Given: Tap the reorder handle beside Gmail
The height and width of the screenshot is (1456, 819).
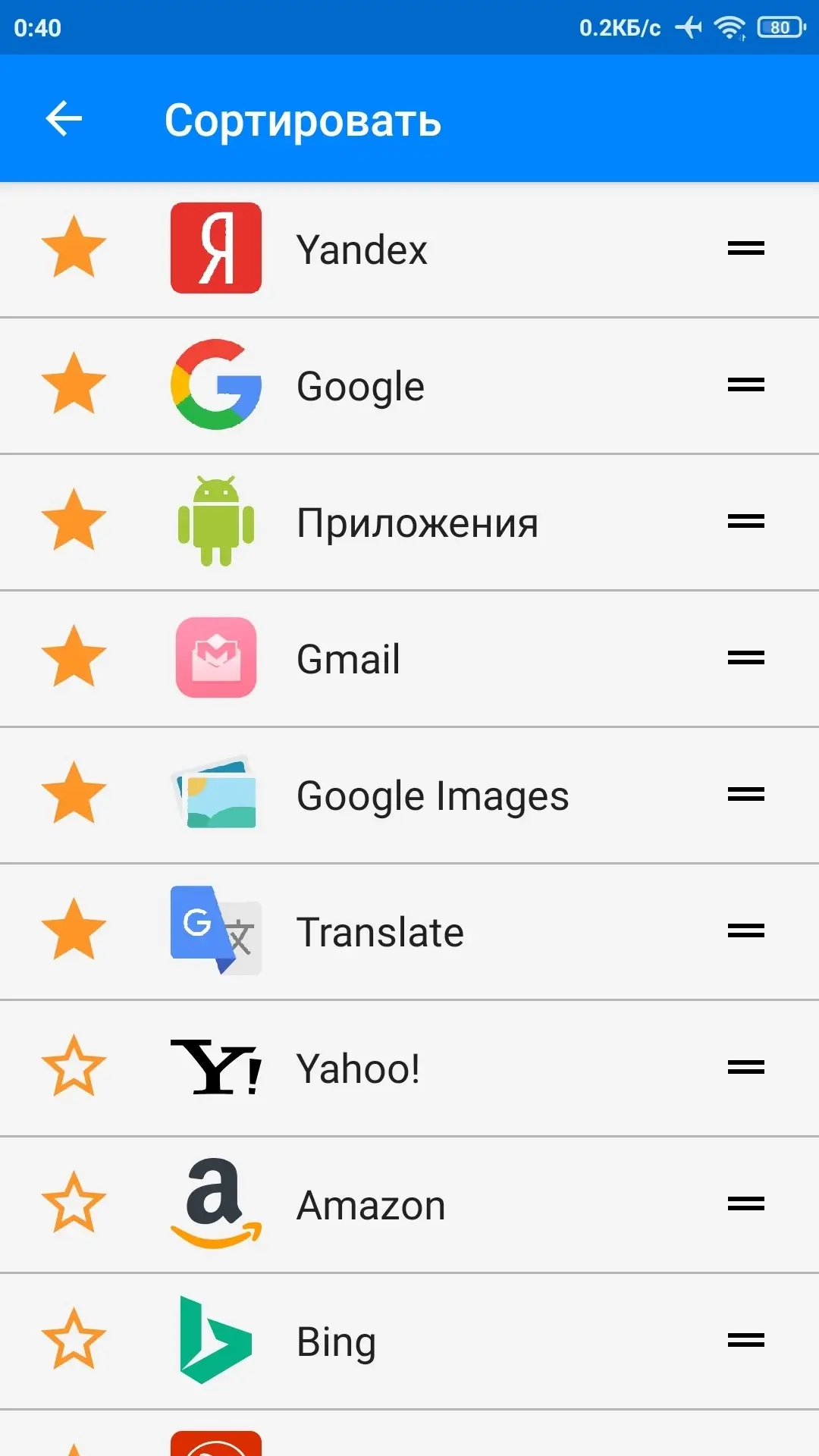Looking at the screenshot, I should (745, 657).
